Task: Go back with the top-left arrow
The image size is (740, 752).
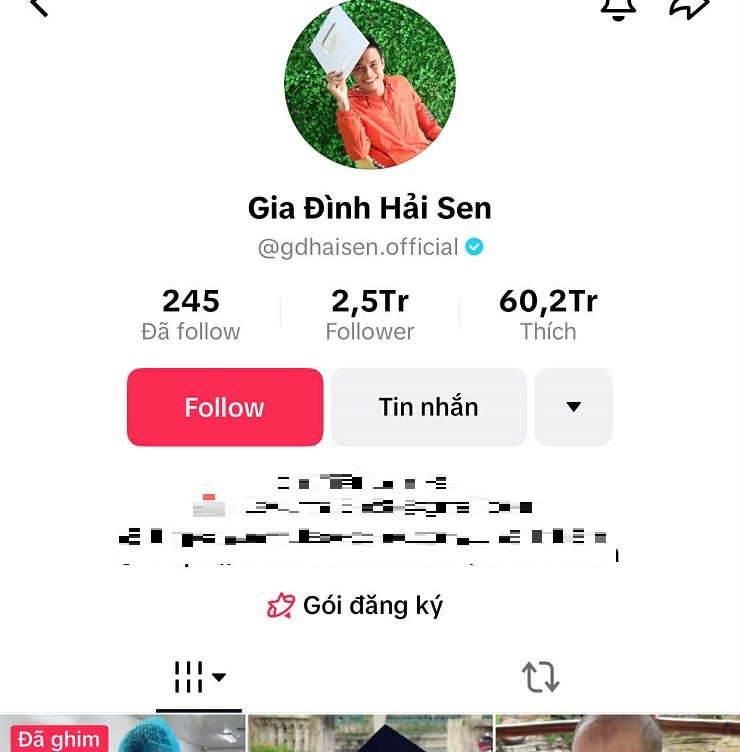Action: pos(38,6)
